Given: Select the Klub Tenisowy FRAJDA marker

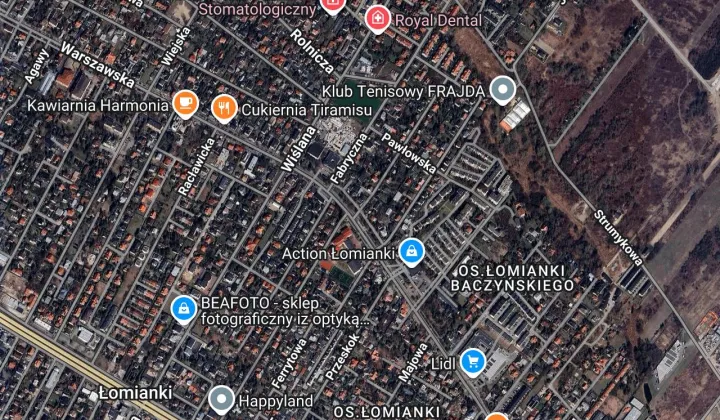Looking at the screenshot, I should point(504,91).
